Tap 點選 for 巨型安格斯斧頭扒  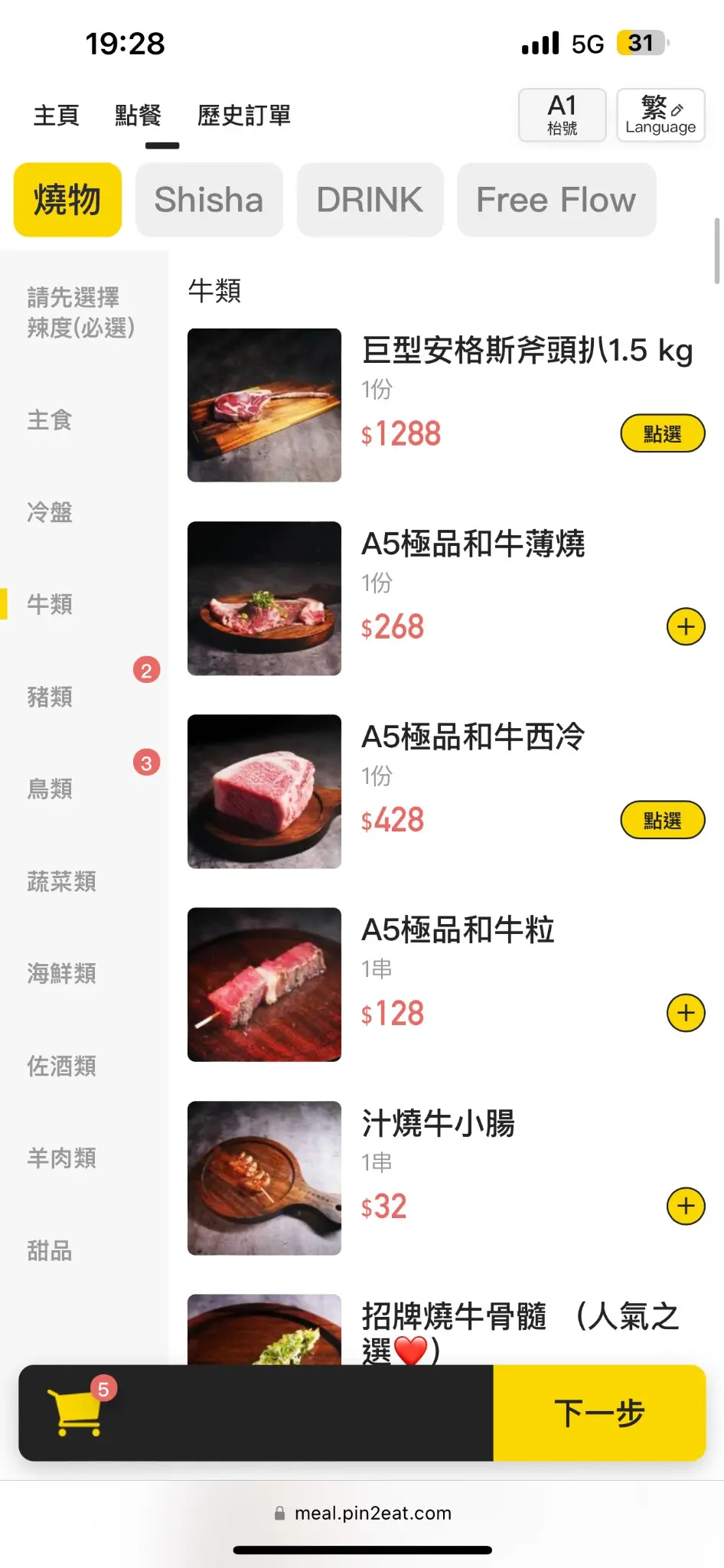point(662,434)
